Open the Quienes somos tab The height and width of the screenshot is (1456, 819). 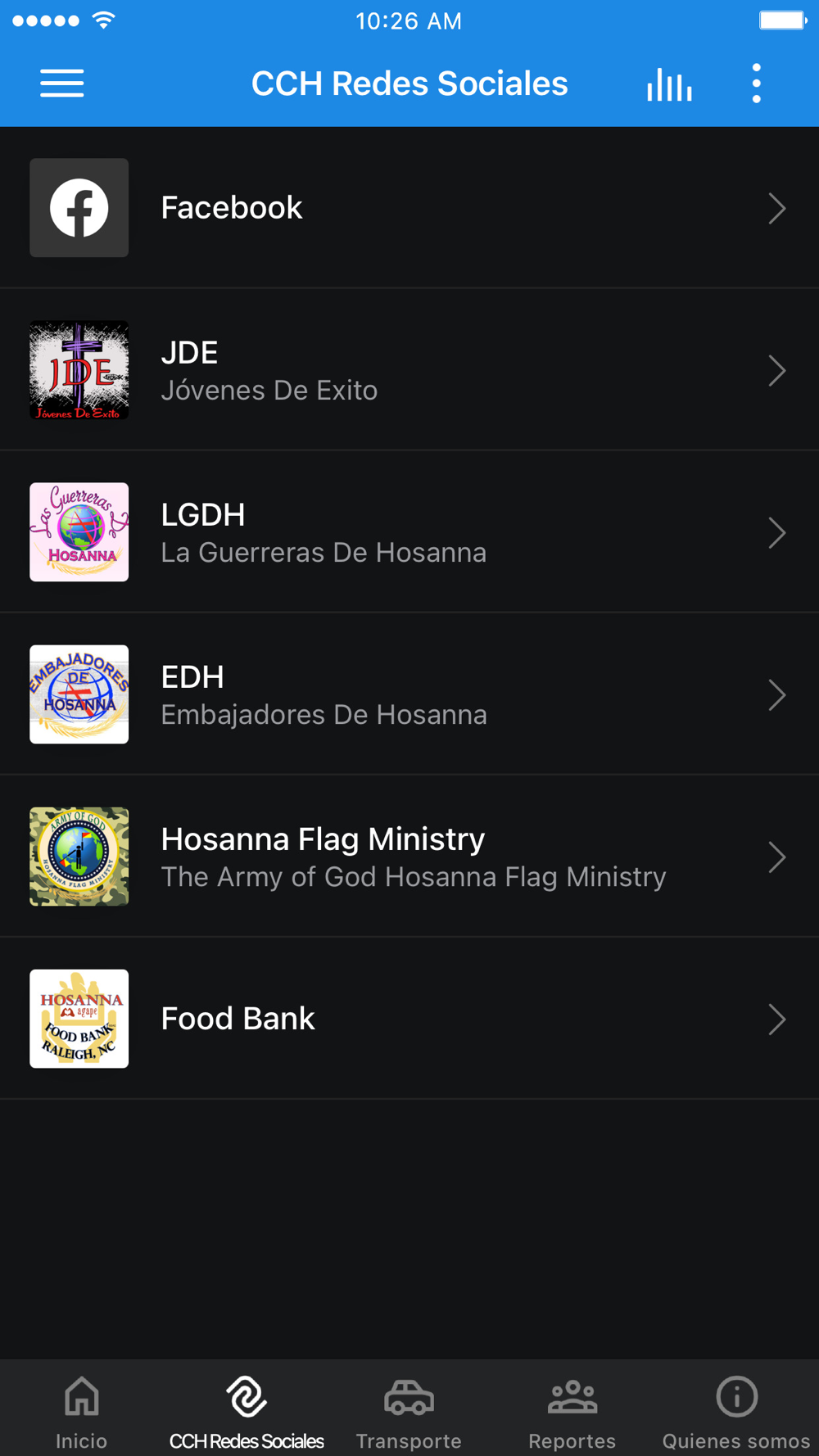coord(736,1410)
